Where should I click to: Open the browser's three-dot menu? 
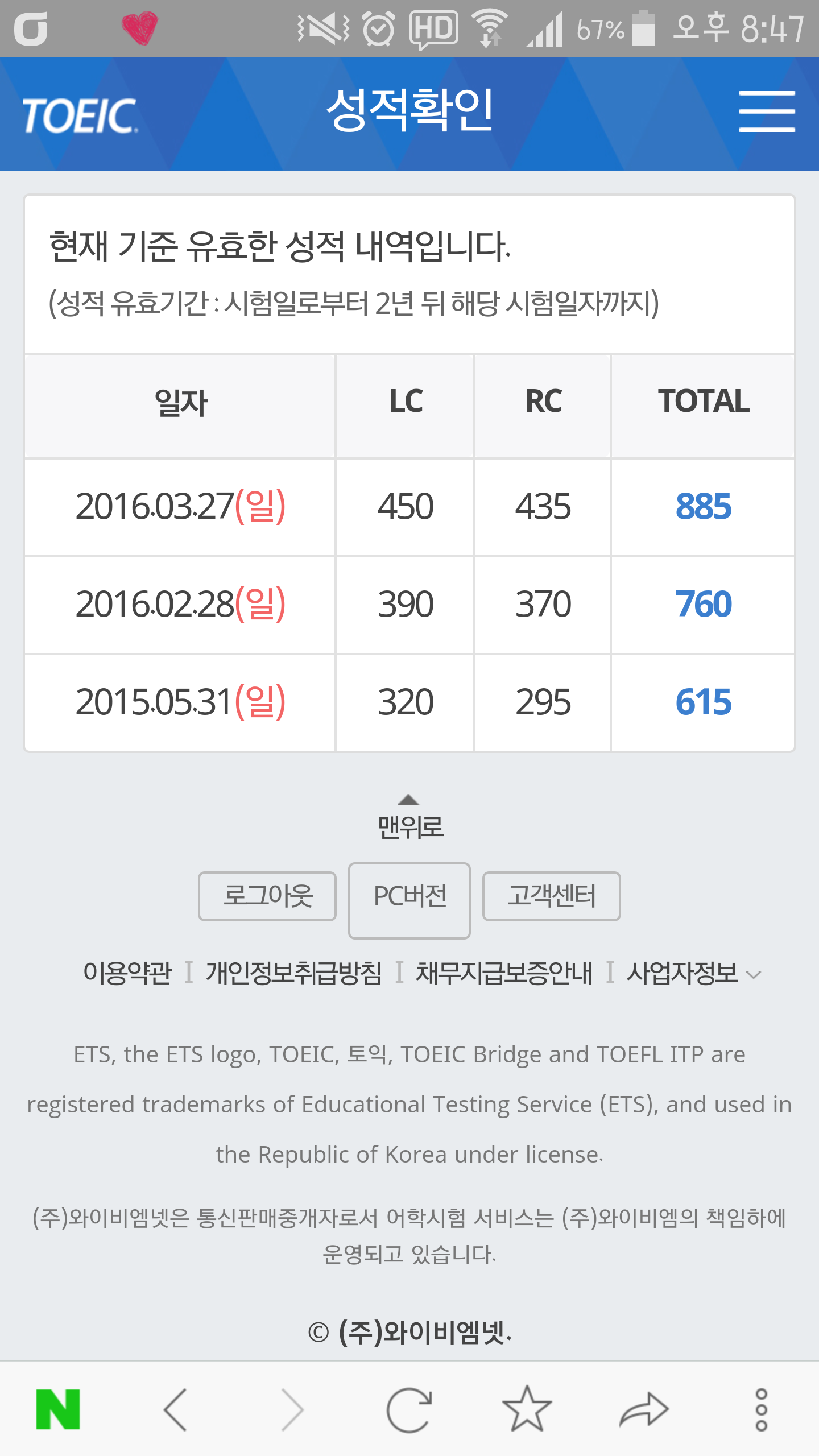pos(761,1409)
